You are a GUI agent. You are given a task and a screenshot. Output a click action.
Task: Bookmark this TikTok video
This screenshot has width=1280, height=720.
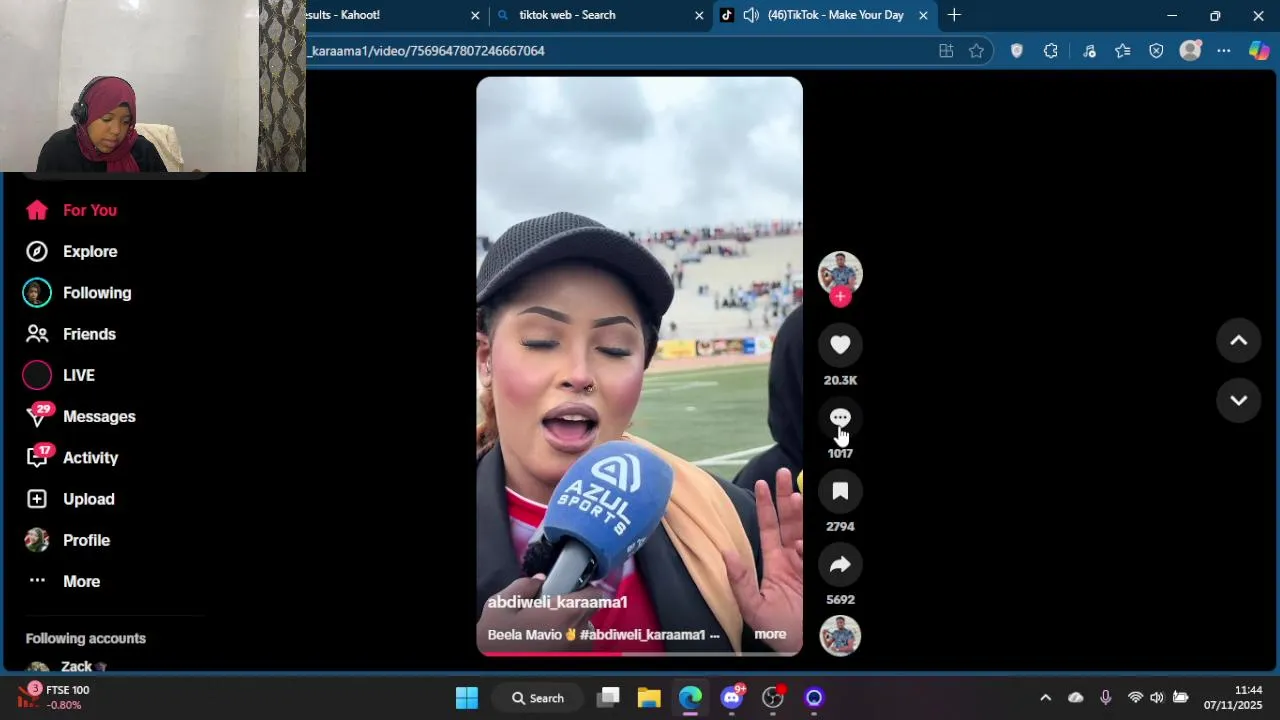click(840, 491)
